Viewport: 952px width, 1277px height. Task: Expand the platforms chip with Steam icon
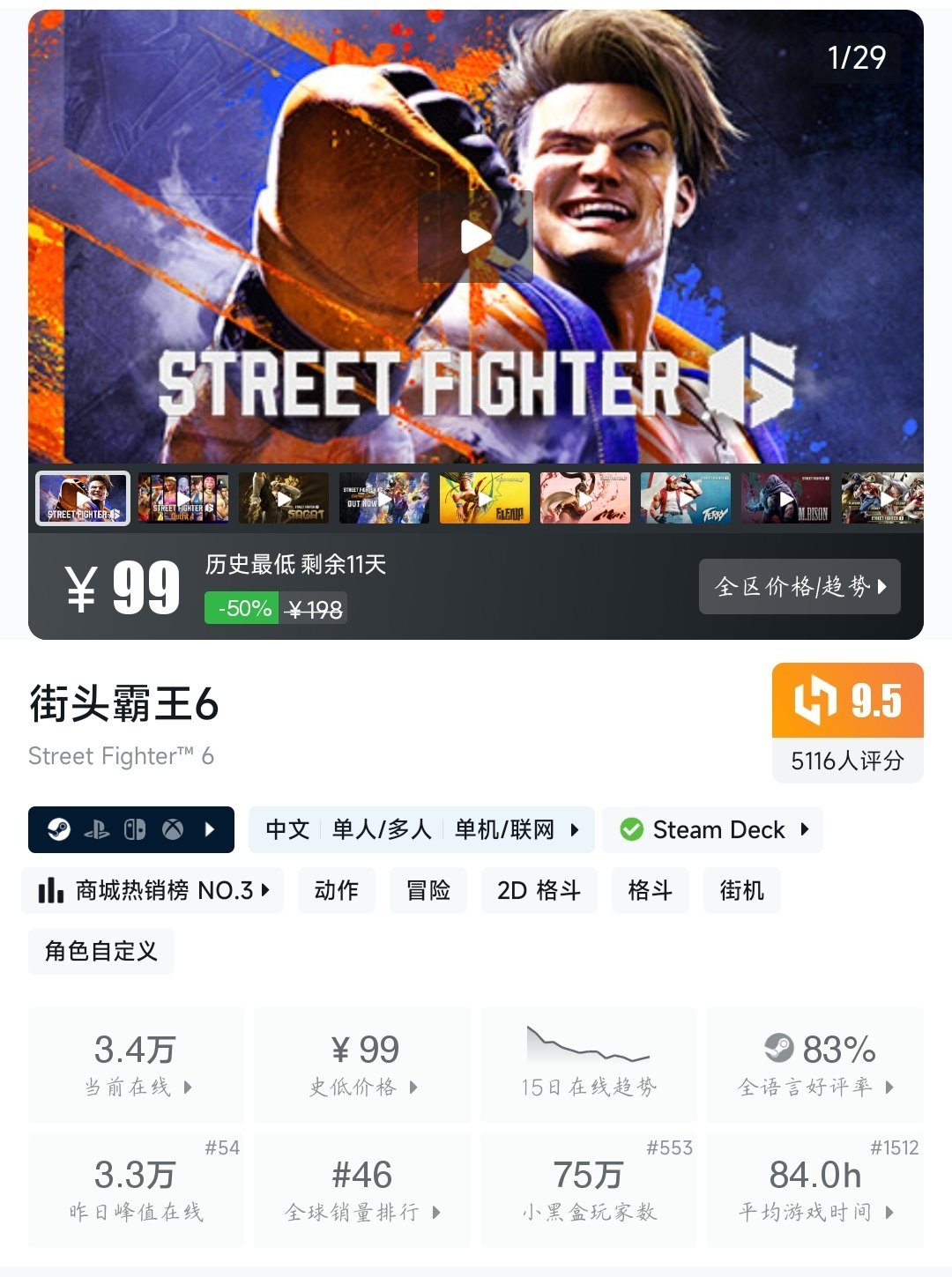point(131,829)
